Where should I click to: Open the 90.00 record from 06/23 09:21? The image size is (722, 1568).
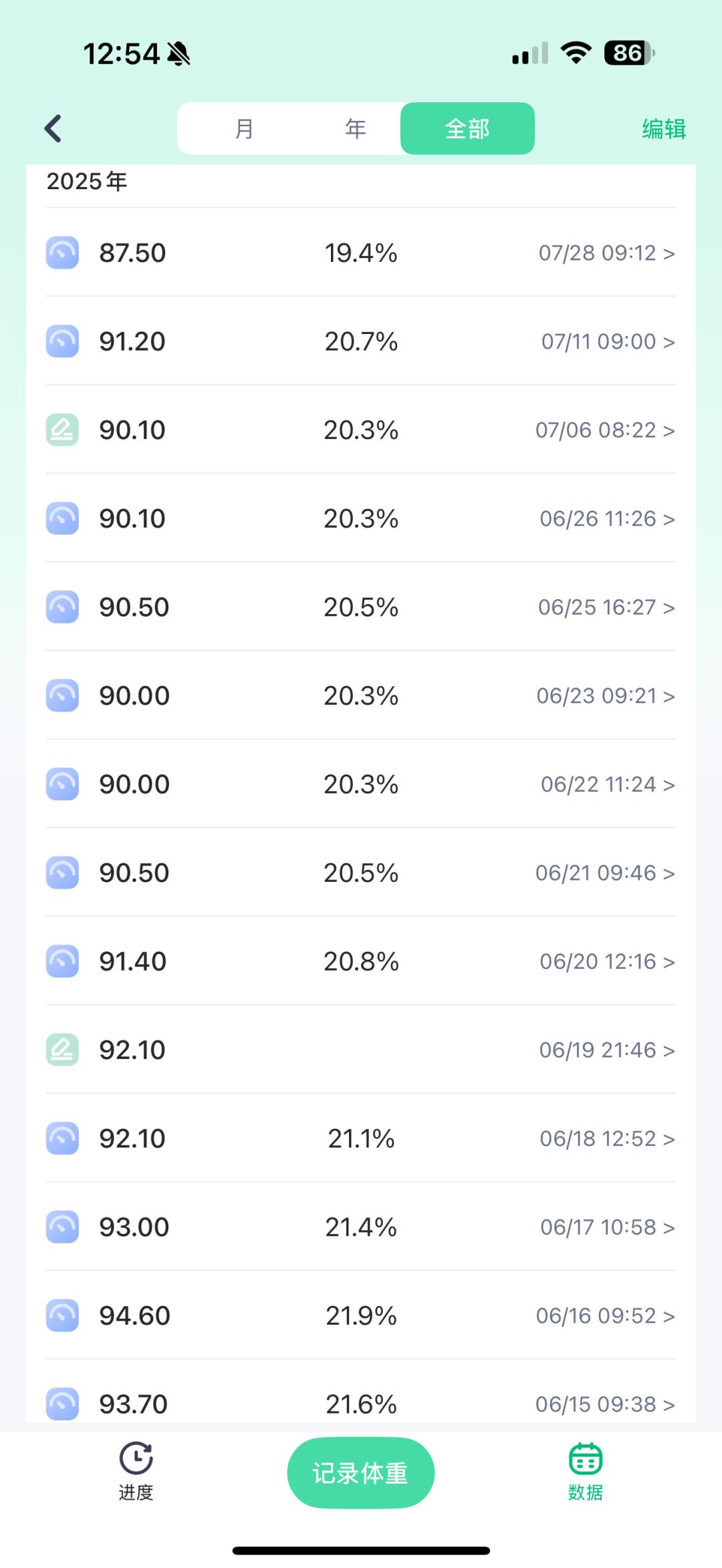pyautogui.click(x=361, y=695)
